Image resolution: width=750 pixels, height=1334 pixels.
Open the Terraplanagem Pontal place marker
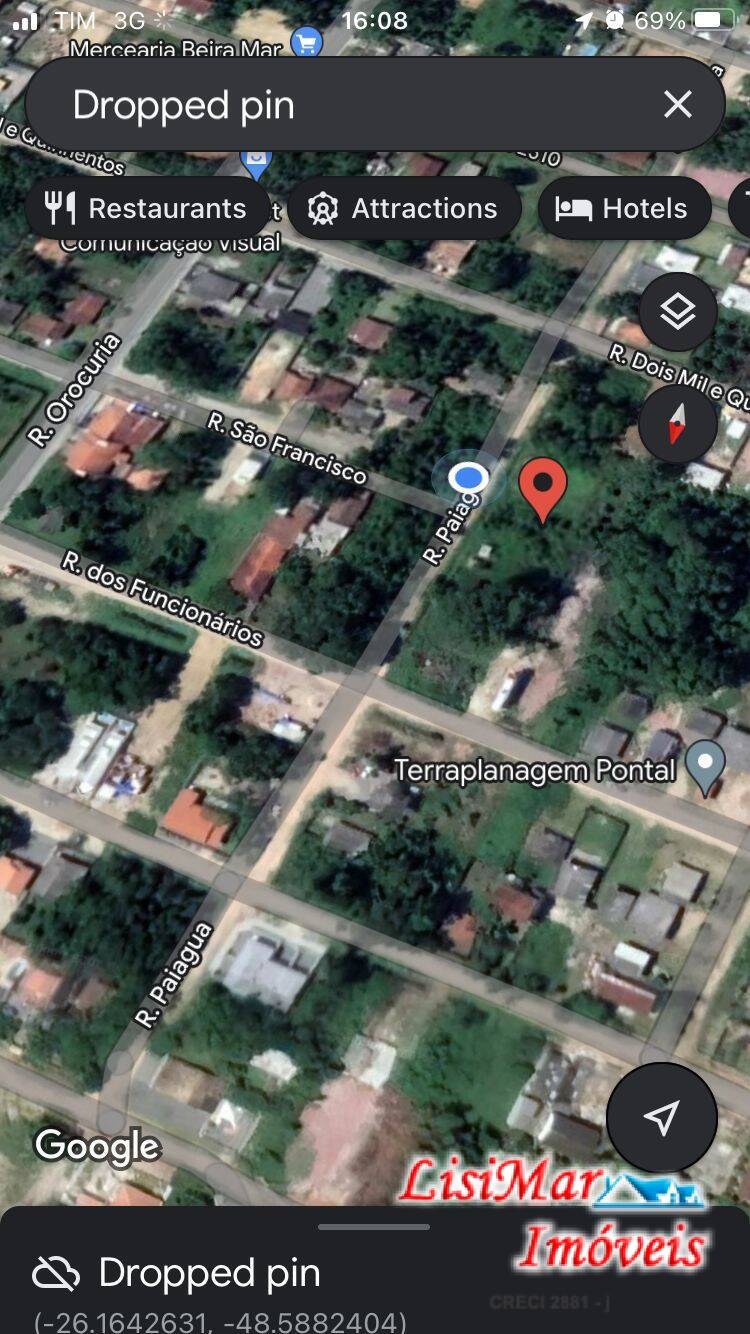tap(707, 768)
